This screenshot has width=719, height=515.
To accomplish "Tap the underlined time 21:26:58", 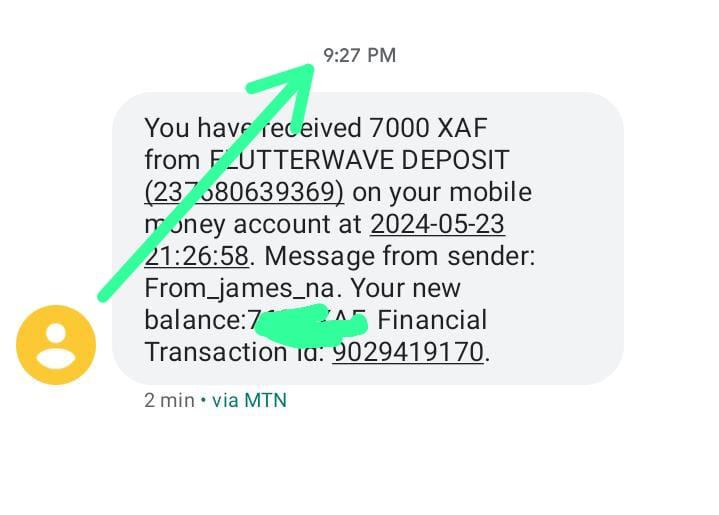I will 197,256.
